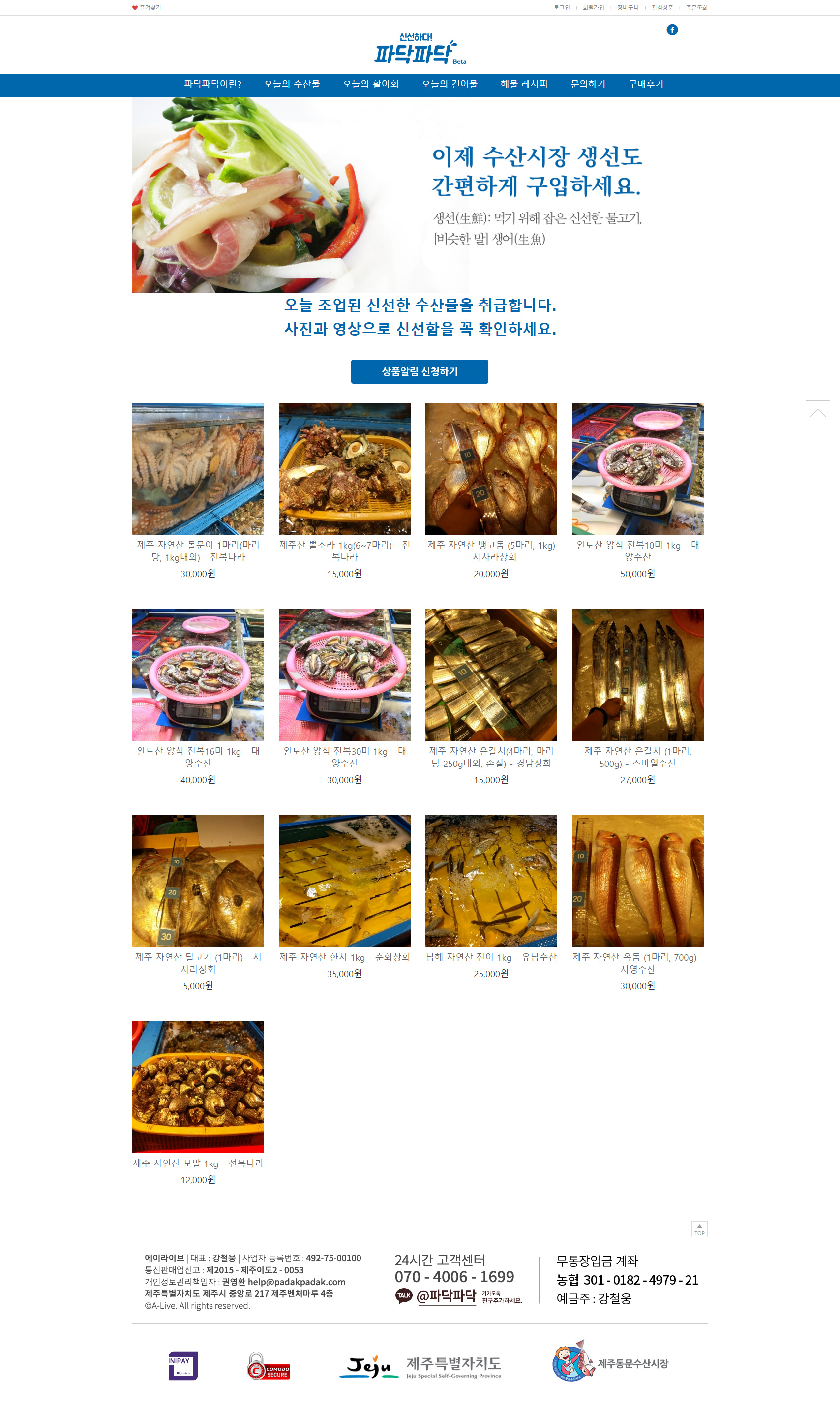Go to 오늘의 수산물 menu
840x1408 pixels.
pyautogui.click(x=292, y=84)
